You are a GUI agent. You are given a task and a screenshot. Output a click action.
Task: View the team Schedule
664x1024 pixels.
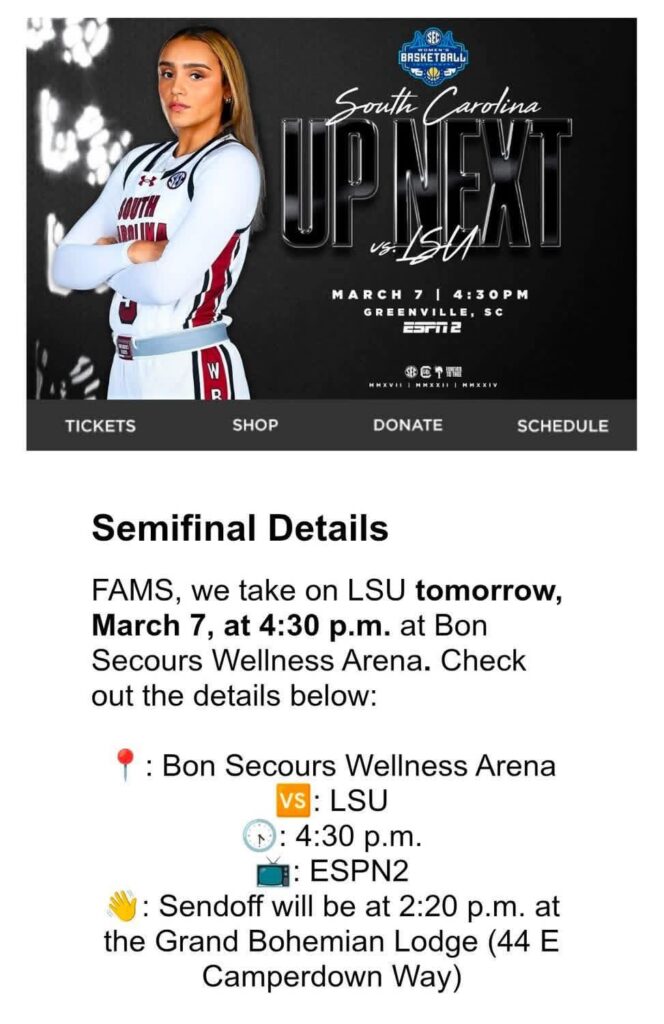pos(562,425)
